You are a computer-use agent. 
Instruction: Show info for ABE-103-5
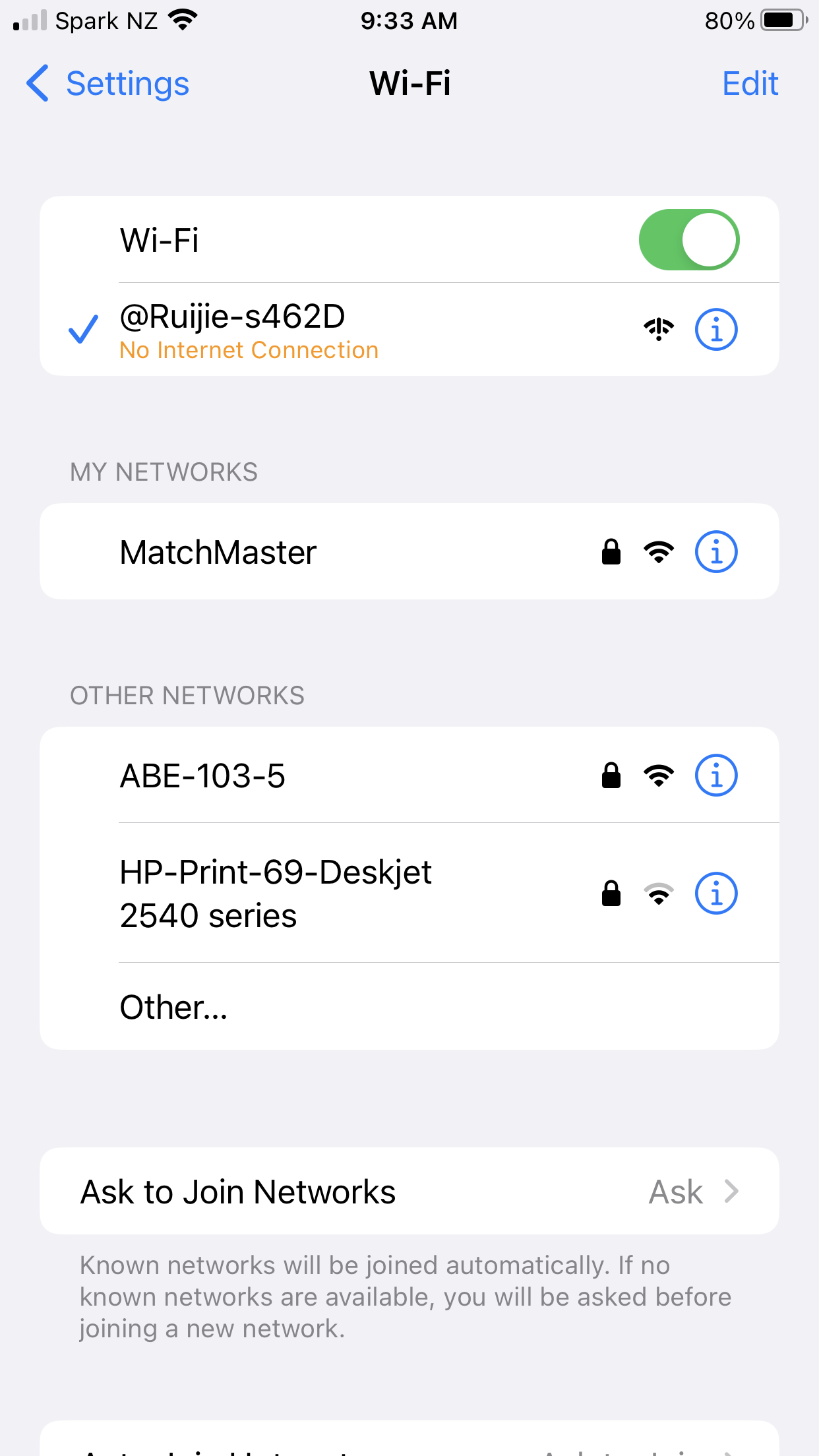(x=716, y=775)
